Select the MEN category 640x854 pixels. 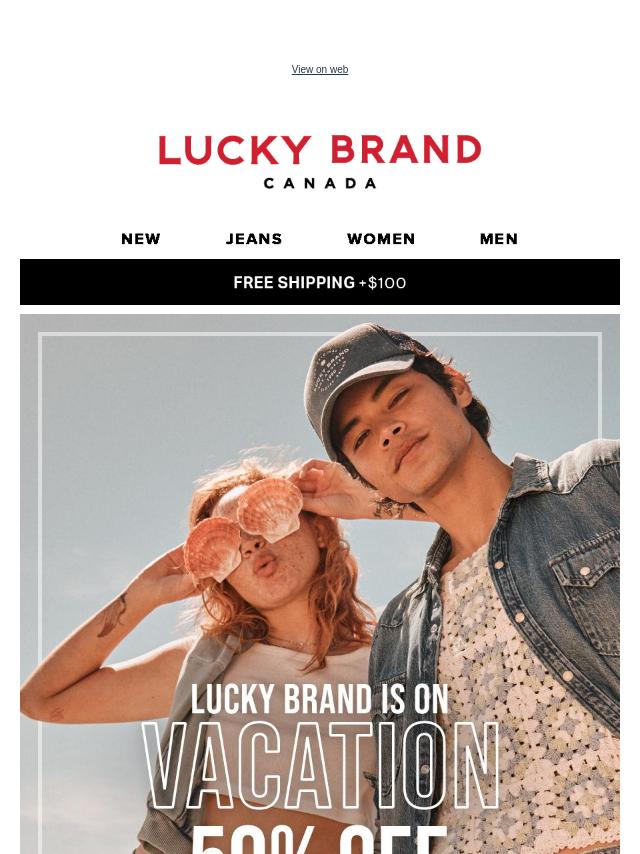pyautogui.click(x=498, y=239)
